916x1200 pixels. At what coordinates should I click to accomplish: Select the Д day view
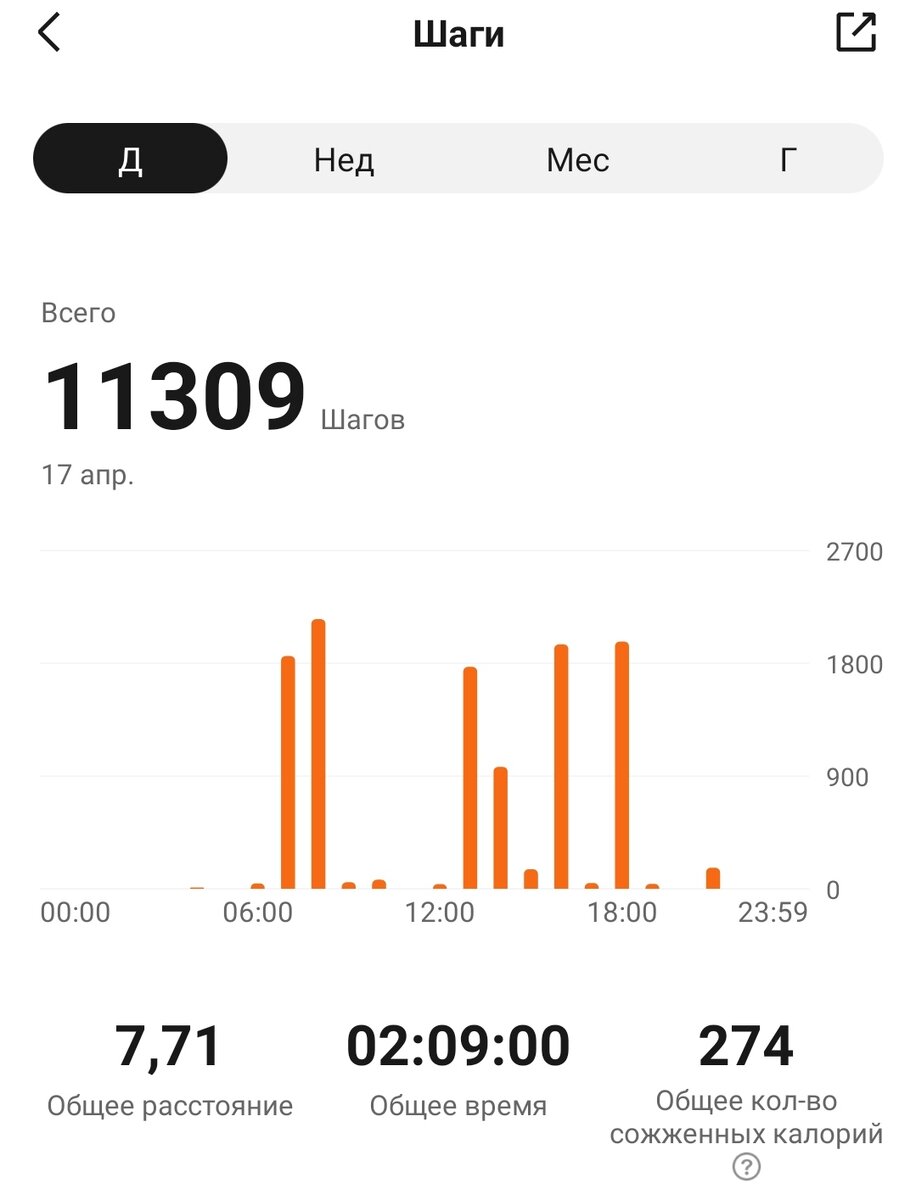pos(130,159)
